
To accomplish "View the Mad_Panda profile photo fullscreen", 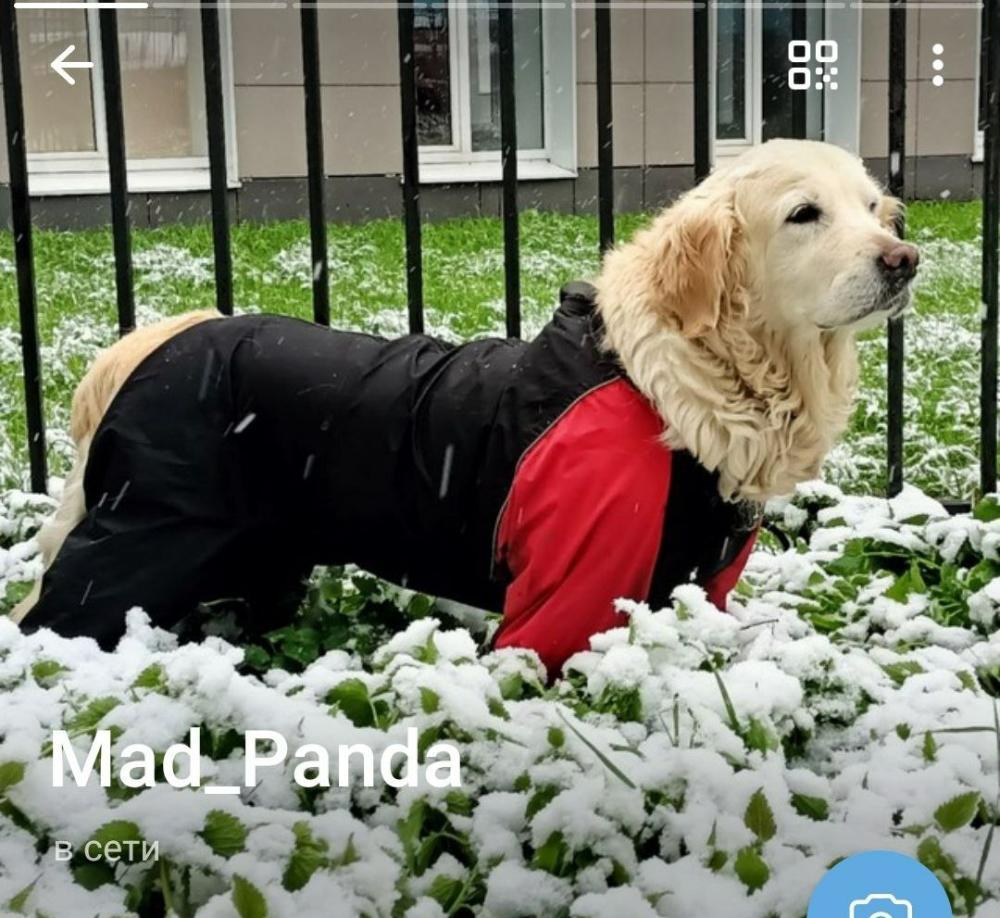I will point(500,400).
